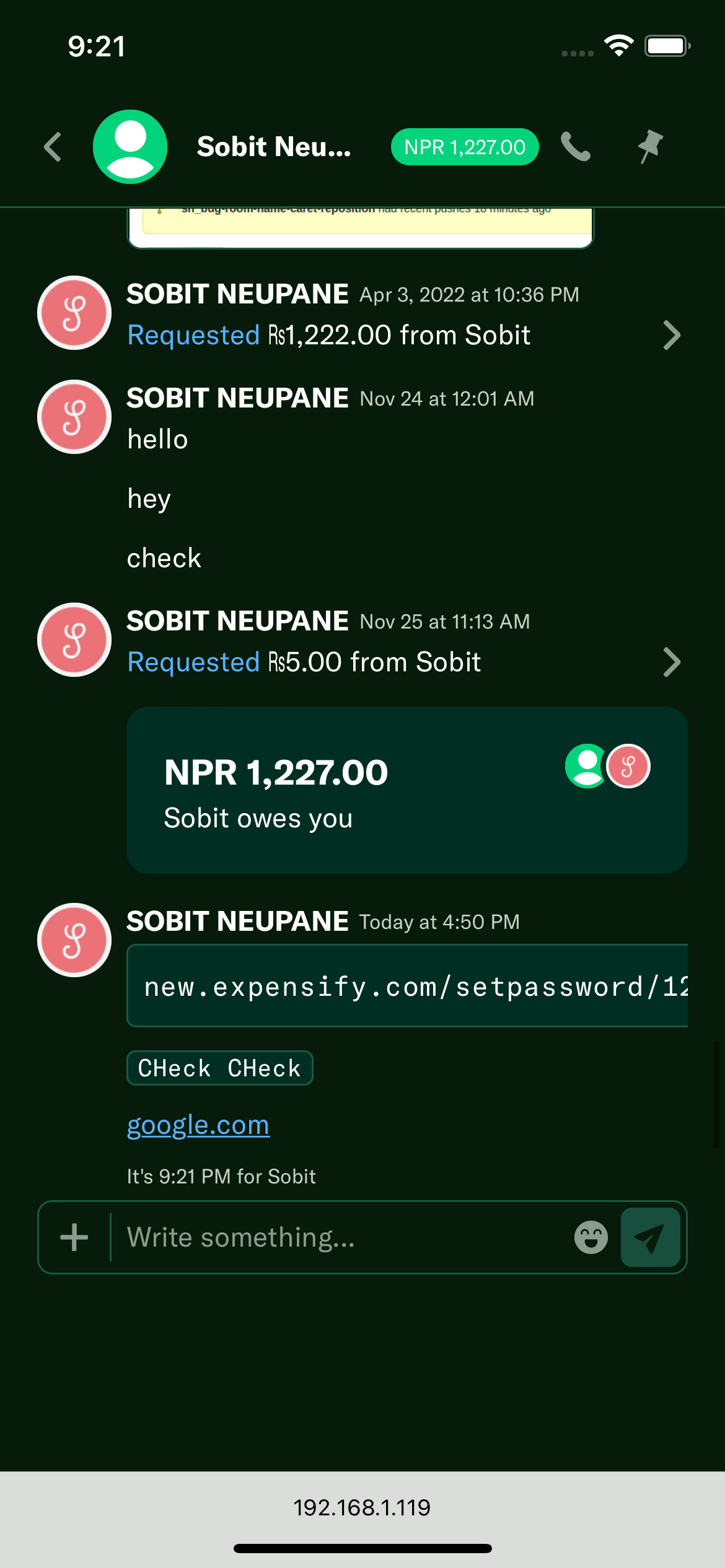This screenshot has height=1568, width=725.
Task: Open Sobit Neupane's profile avatar in header
Action: click(130, 147)
